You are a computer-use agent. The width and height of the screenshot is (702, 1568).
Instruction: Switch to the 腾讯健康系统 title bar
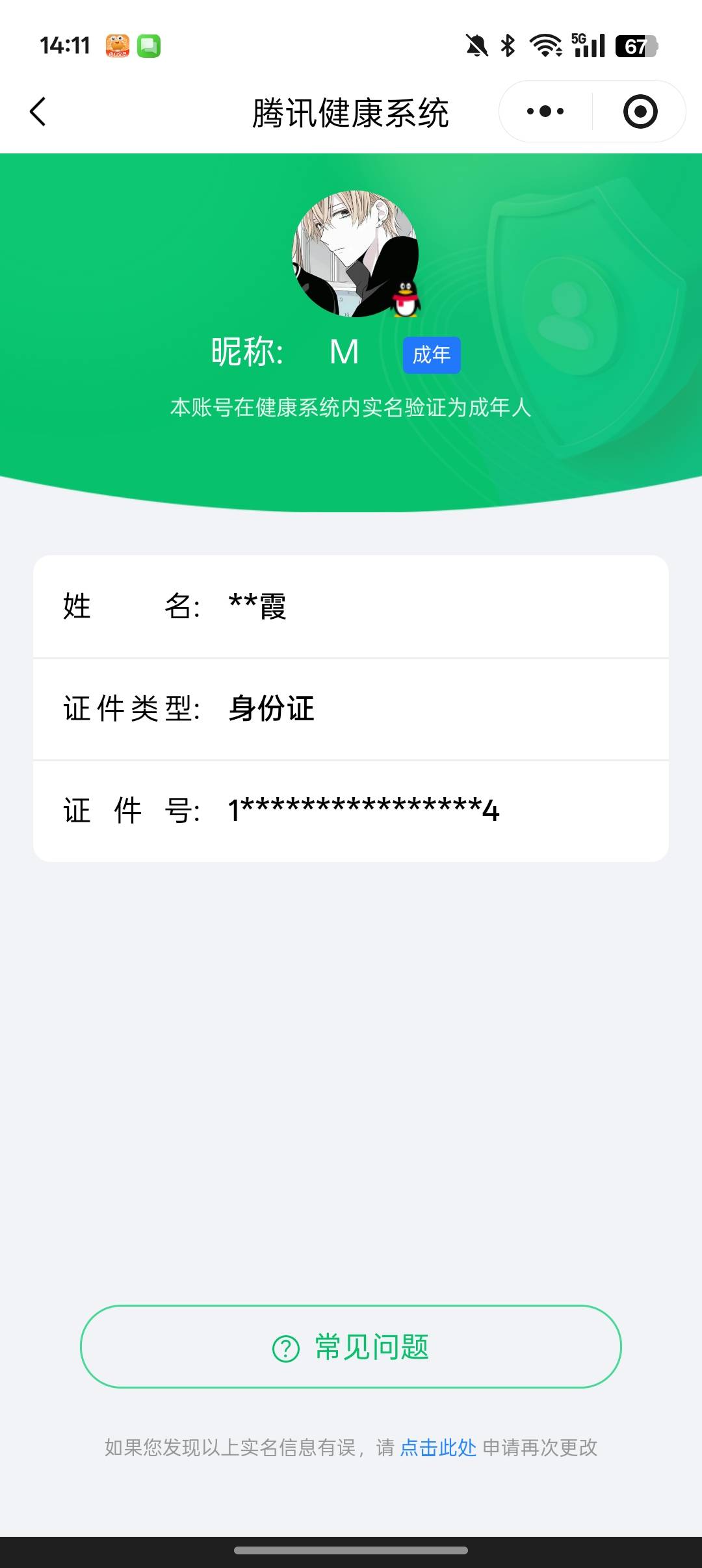coord(351,111)
